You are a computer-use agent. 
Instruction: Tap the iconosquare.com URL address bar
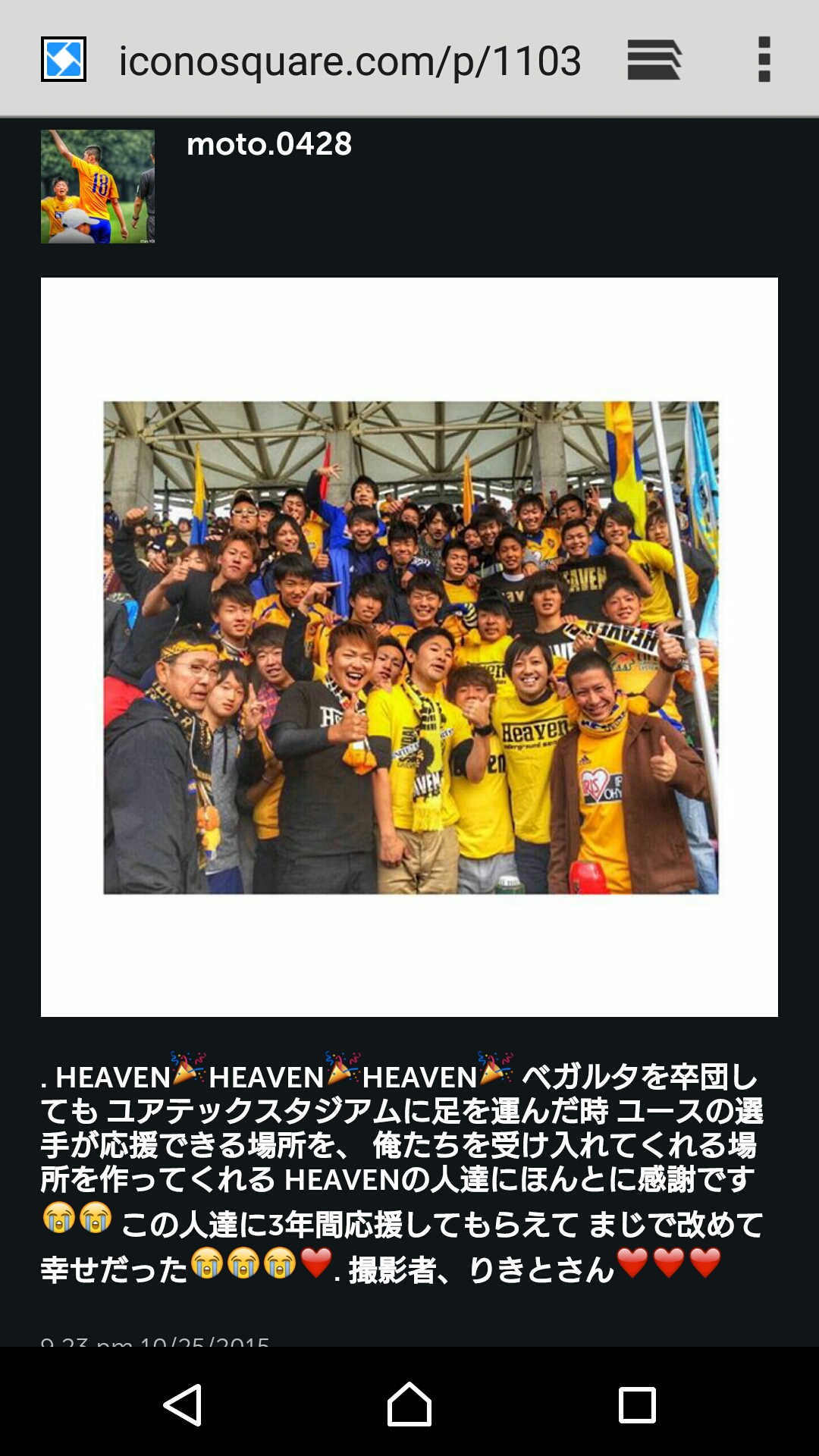pos(349,61)
